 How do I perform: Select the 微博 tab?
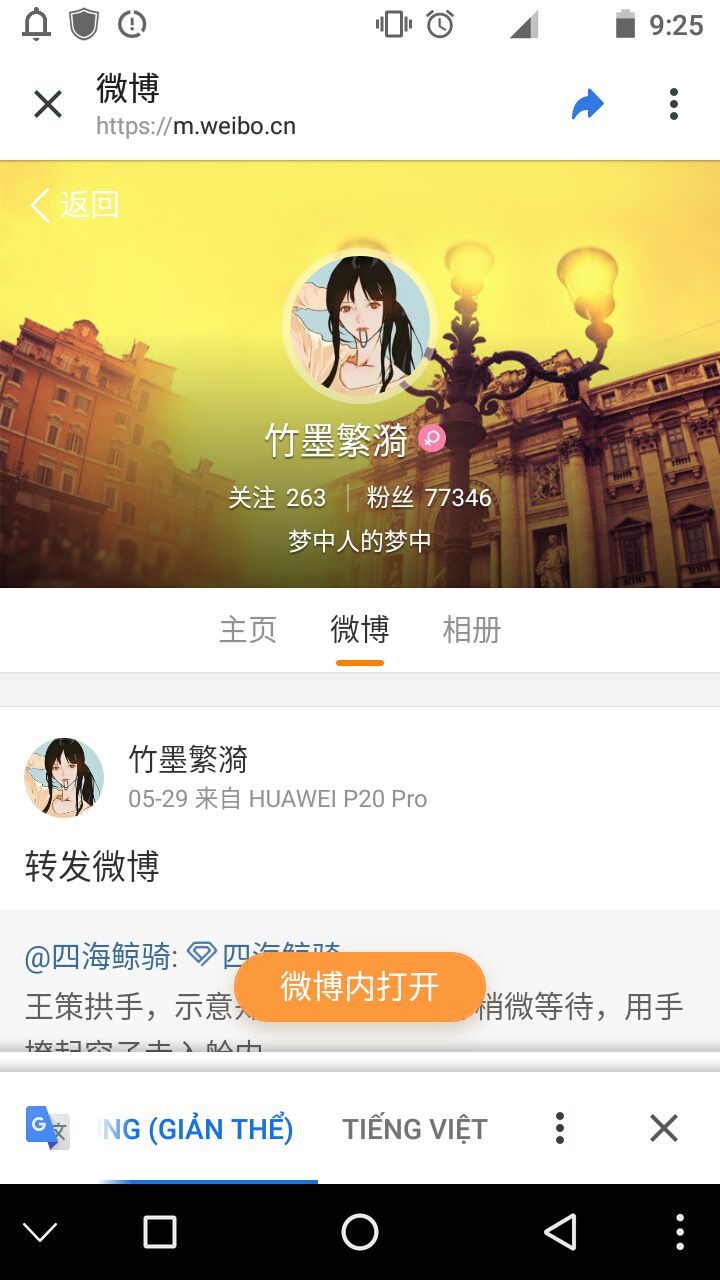point(360,630)
